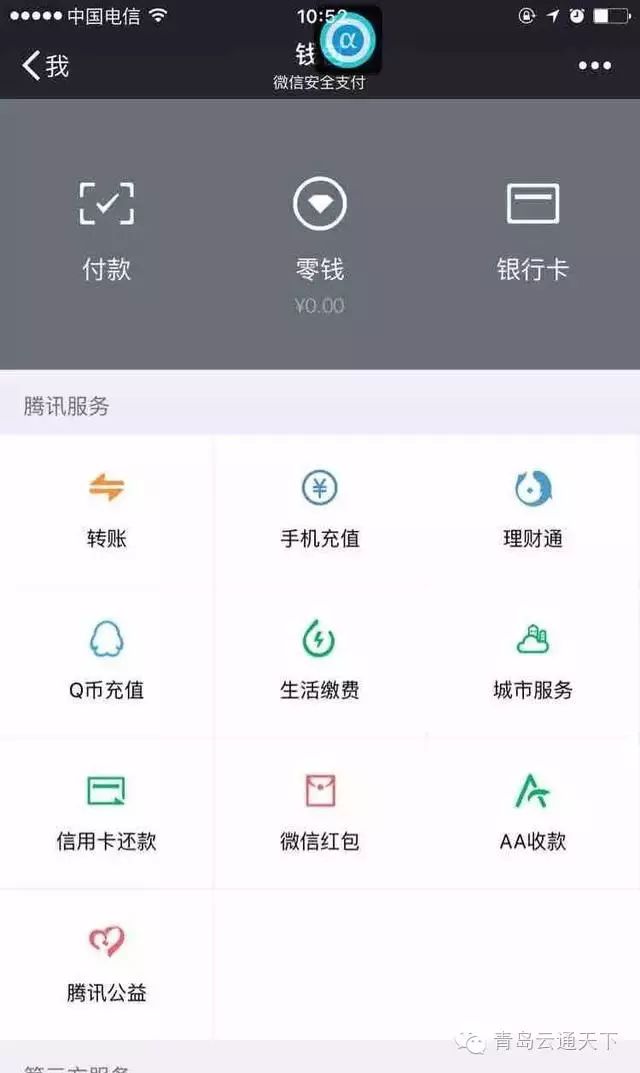Viewport: 640px width, 1073px height.
Task: Open 微信红包 red packet
Action: (320, 813)
